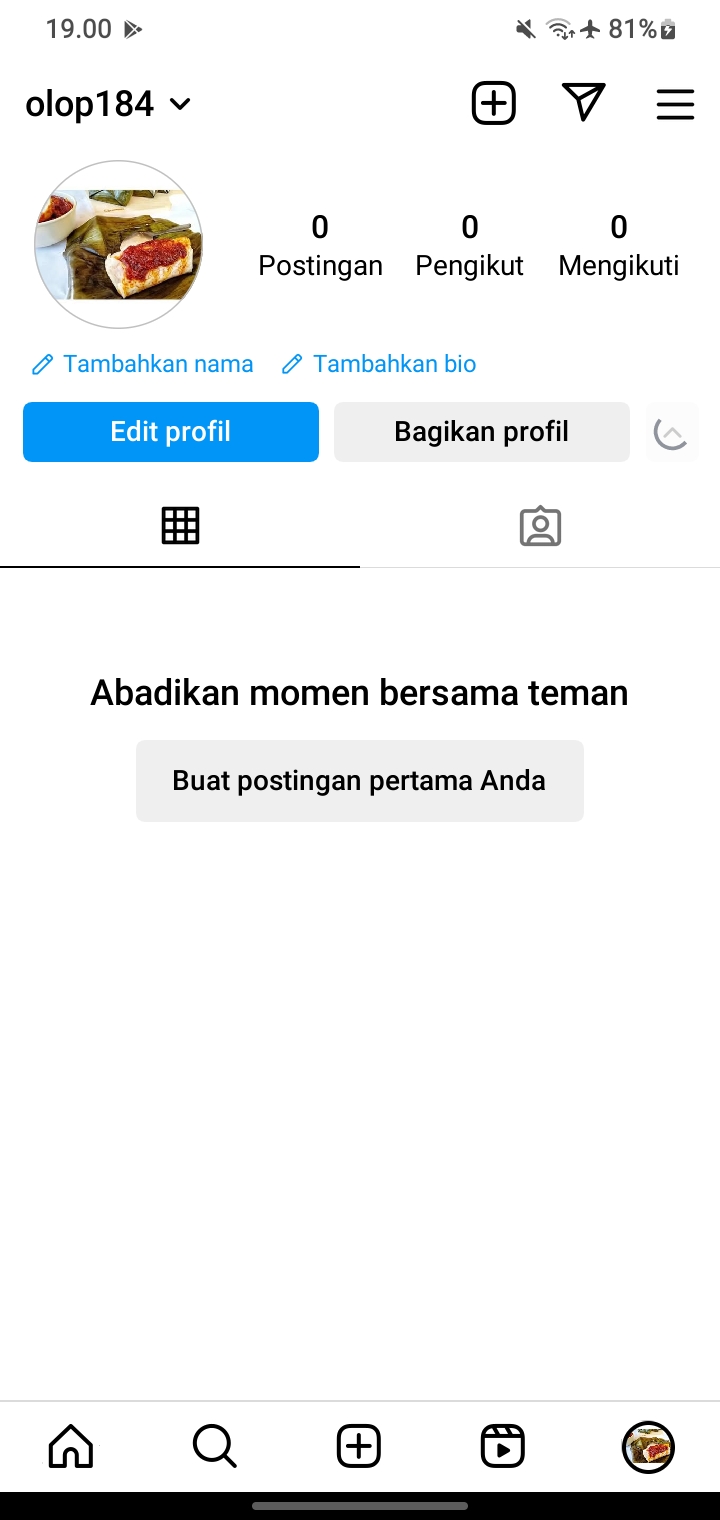This screenshot has height=1520, width=720.
Task: Go to the Home feed
Action: (71, 1447)
